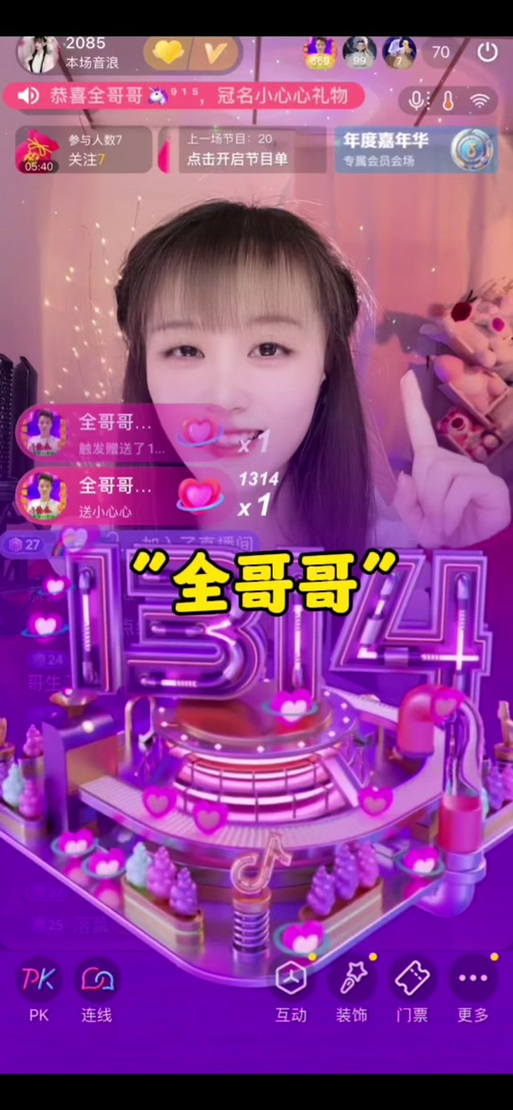View the viewer avatar with 99 badge
This screenshot has width=513, height=1110.
click(x=359, y=53)
